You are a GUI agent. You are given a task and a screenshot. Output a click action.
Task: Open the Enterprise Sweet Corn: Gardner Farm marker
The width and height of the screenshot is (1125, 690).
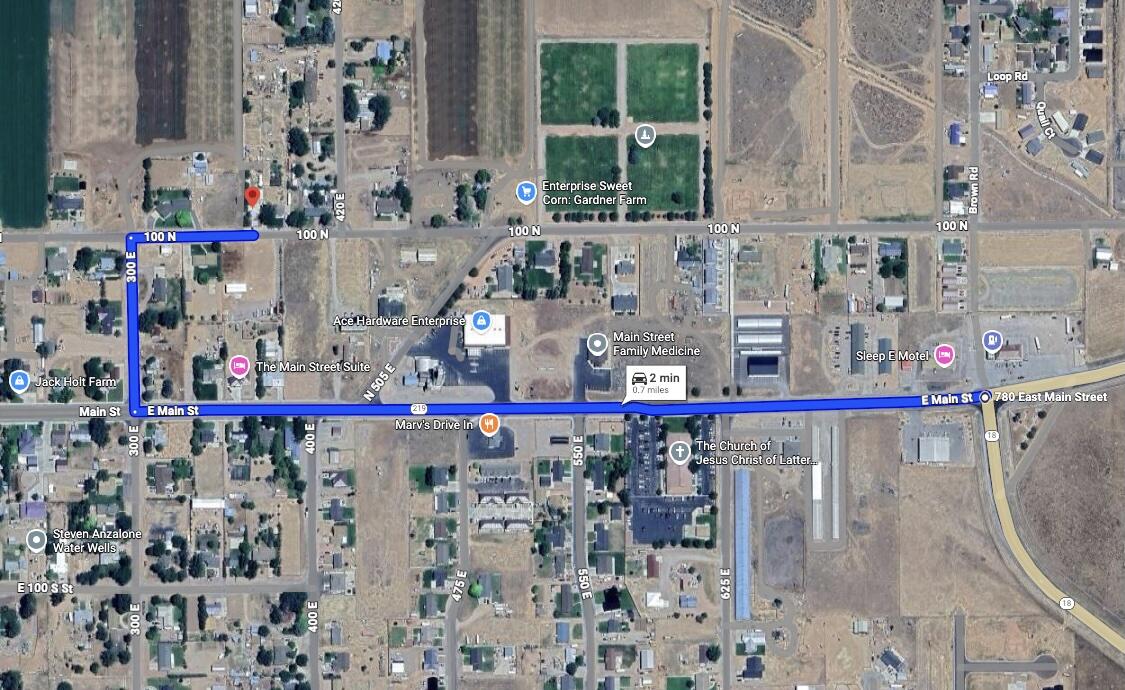coord(525,191)
